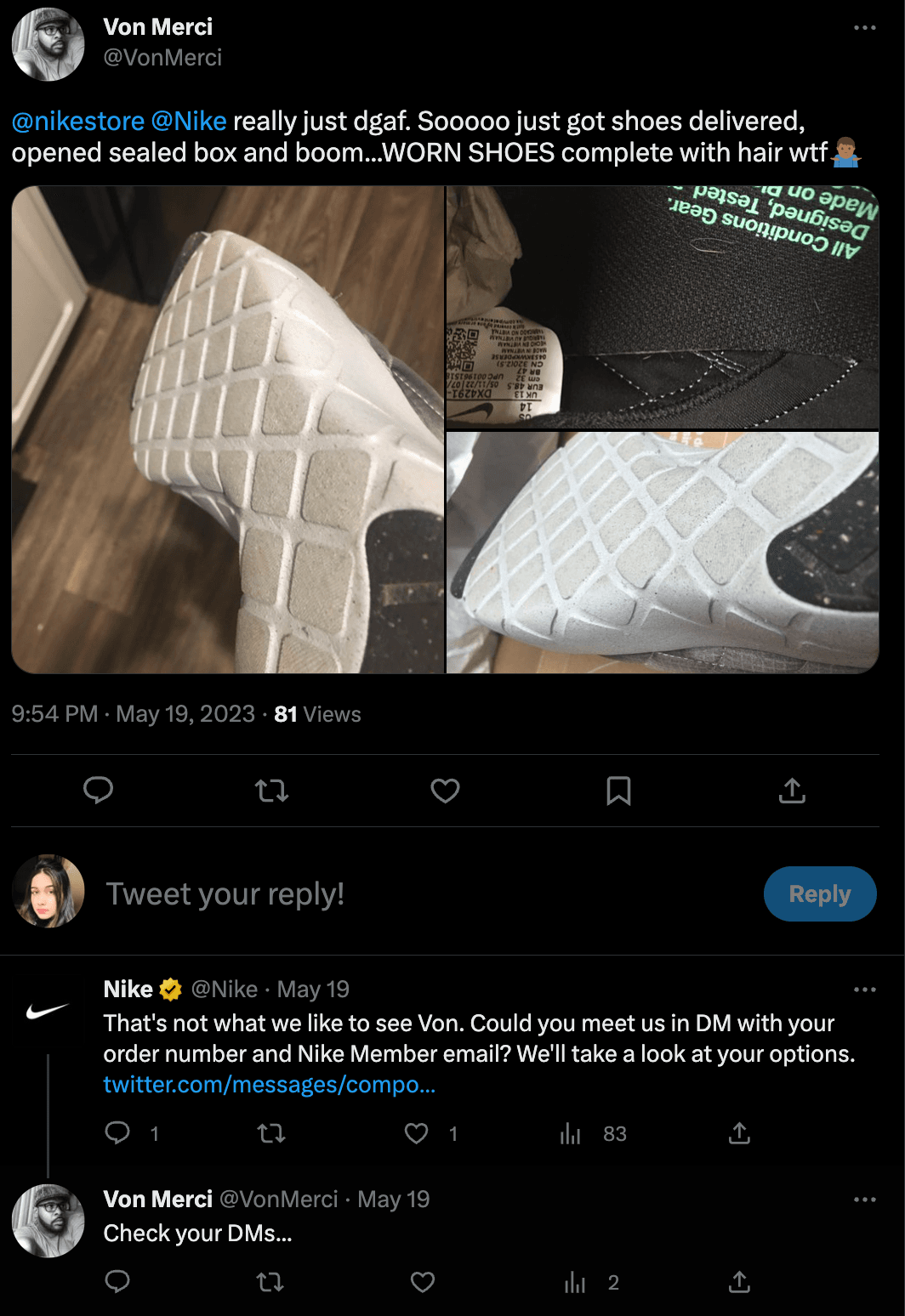The height and width of the screenshot is (1316, 905).
Task: Bookmark the main tweet
Action: (x=618, y=791)
